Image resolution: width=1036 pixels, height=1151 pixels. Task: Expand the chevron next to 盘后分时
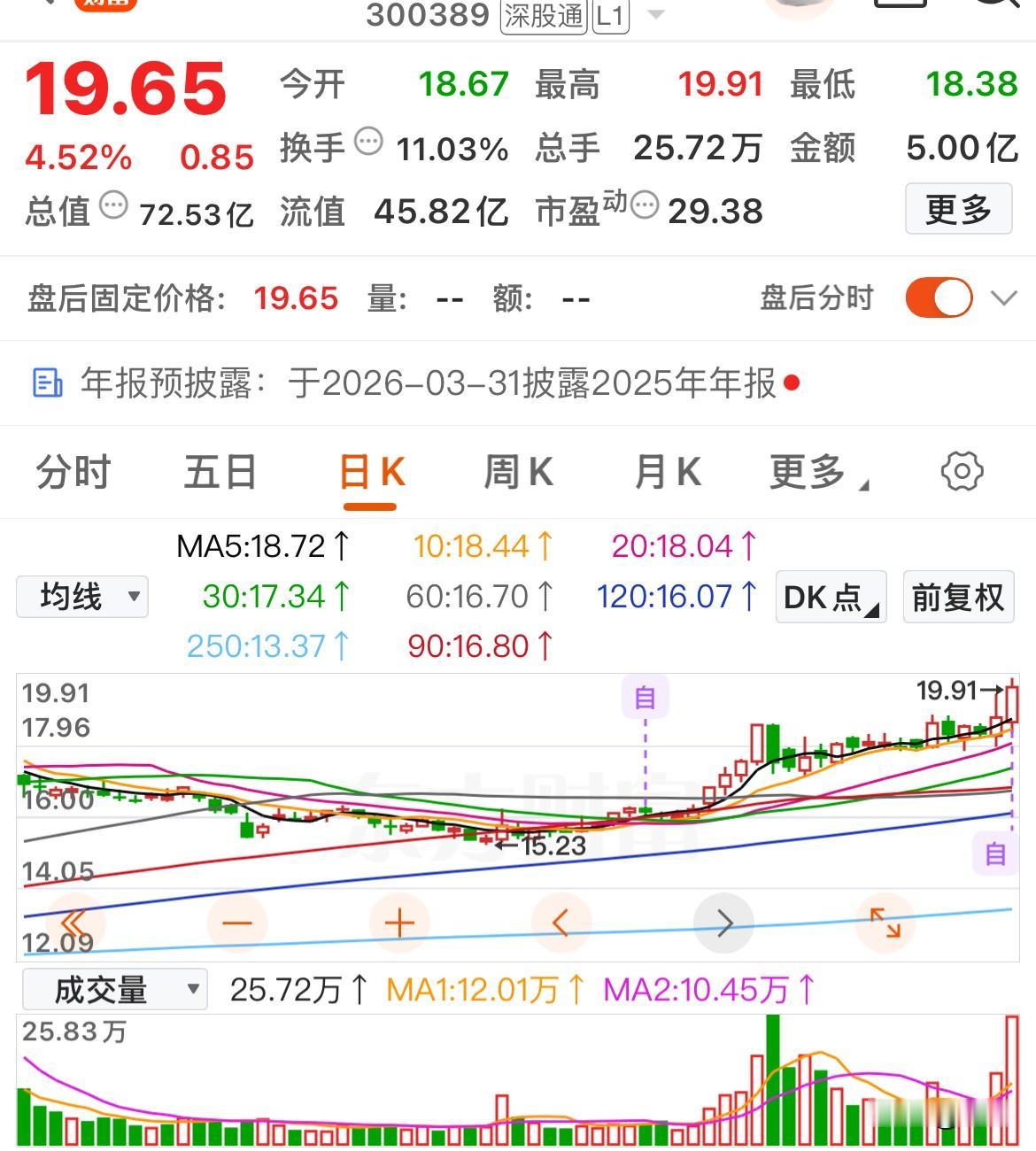pyautogui.click(x=1003, y=298)
